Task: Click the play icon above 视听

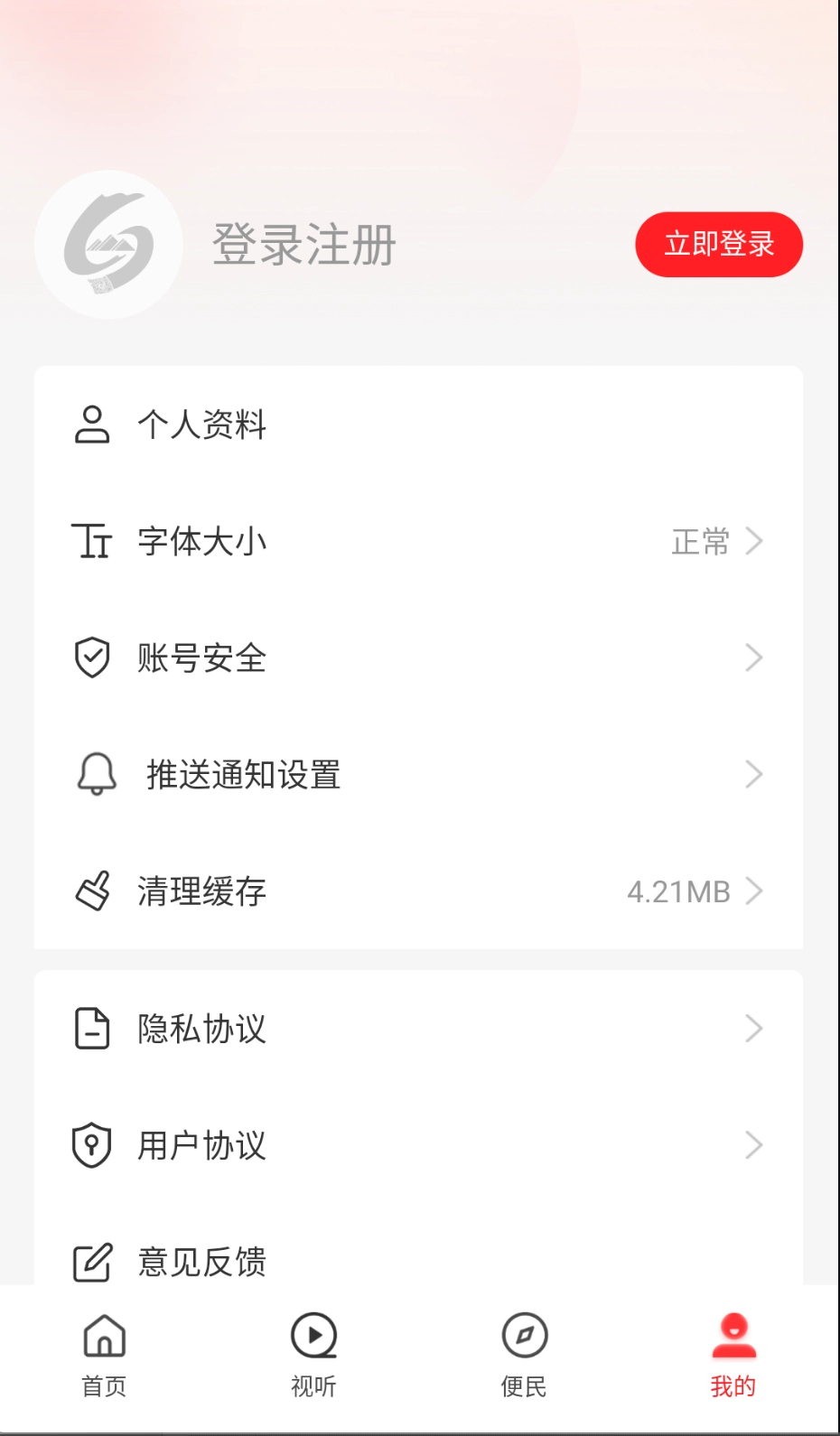Action: tap(313, 1335)
